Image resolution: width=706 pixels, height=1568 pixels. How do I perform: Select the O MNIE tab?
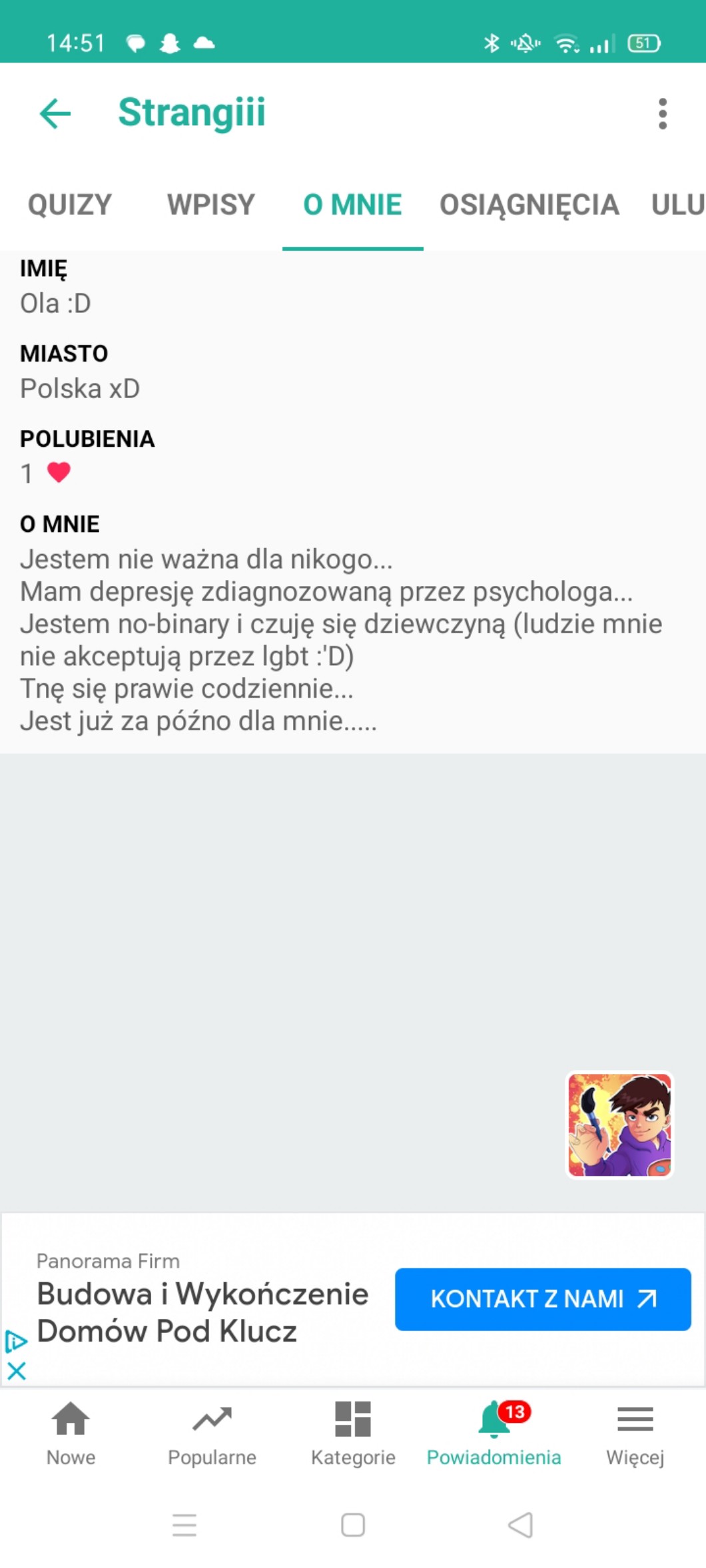[x=352, y=204]
